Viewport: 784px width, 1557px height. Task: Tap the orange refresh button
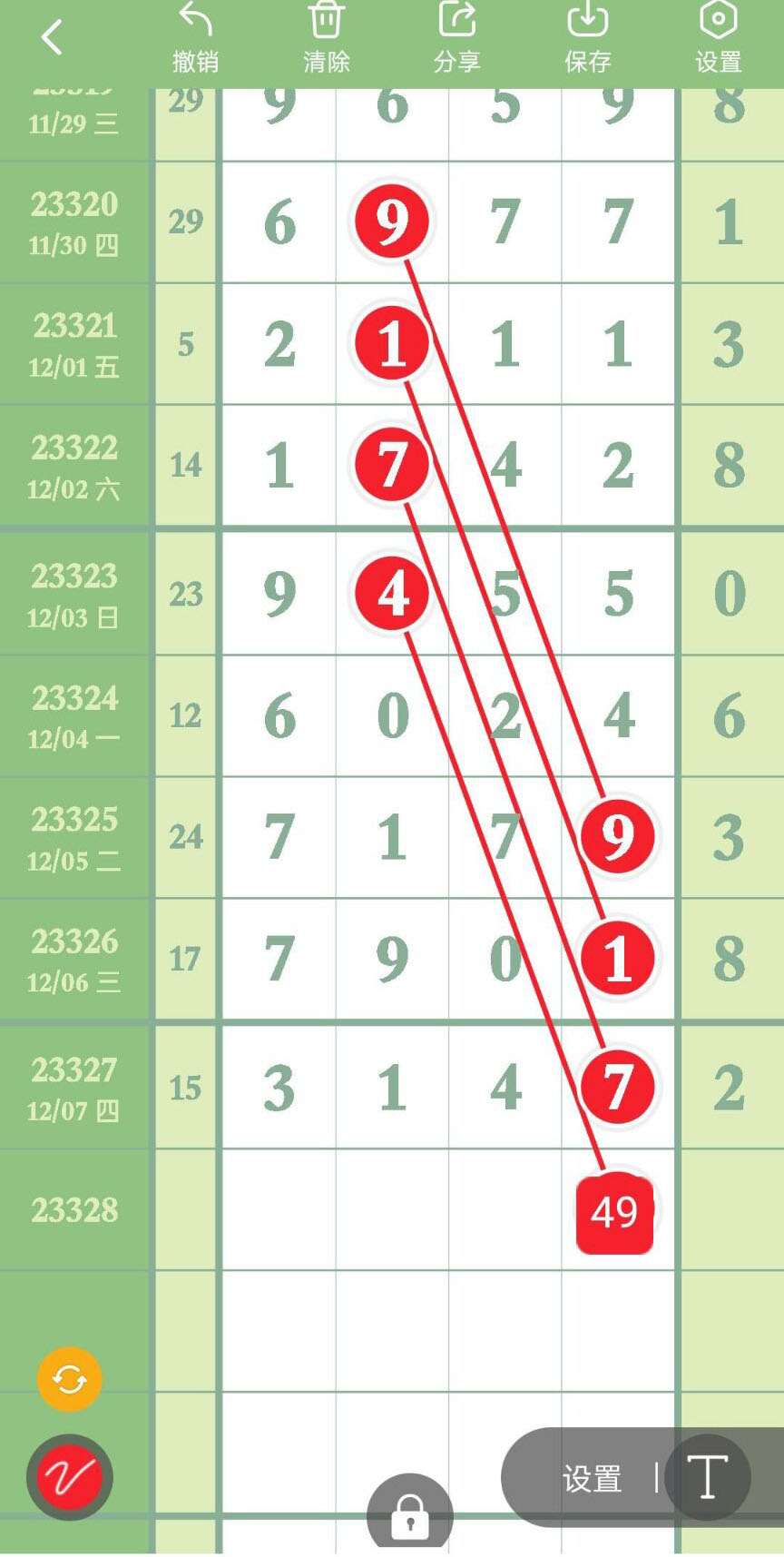click(x=70, y=1379)
